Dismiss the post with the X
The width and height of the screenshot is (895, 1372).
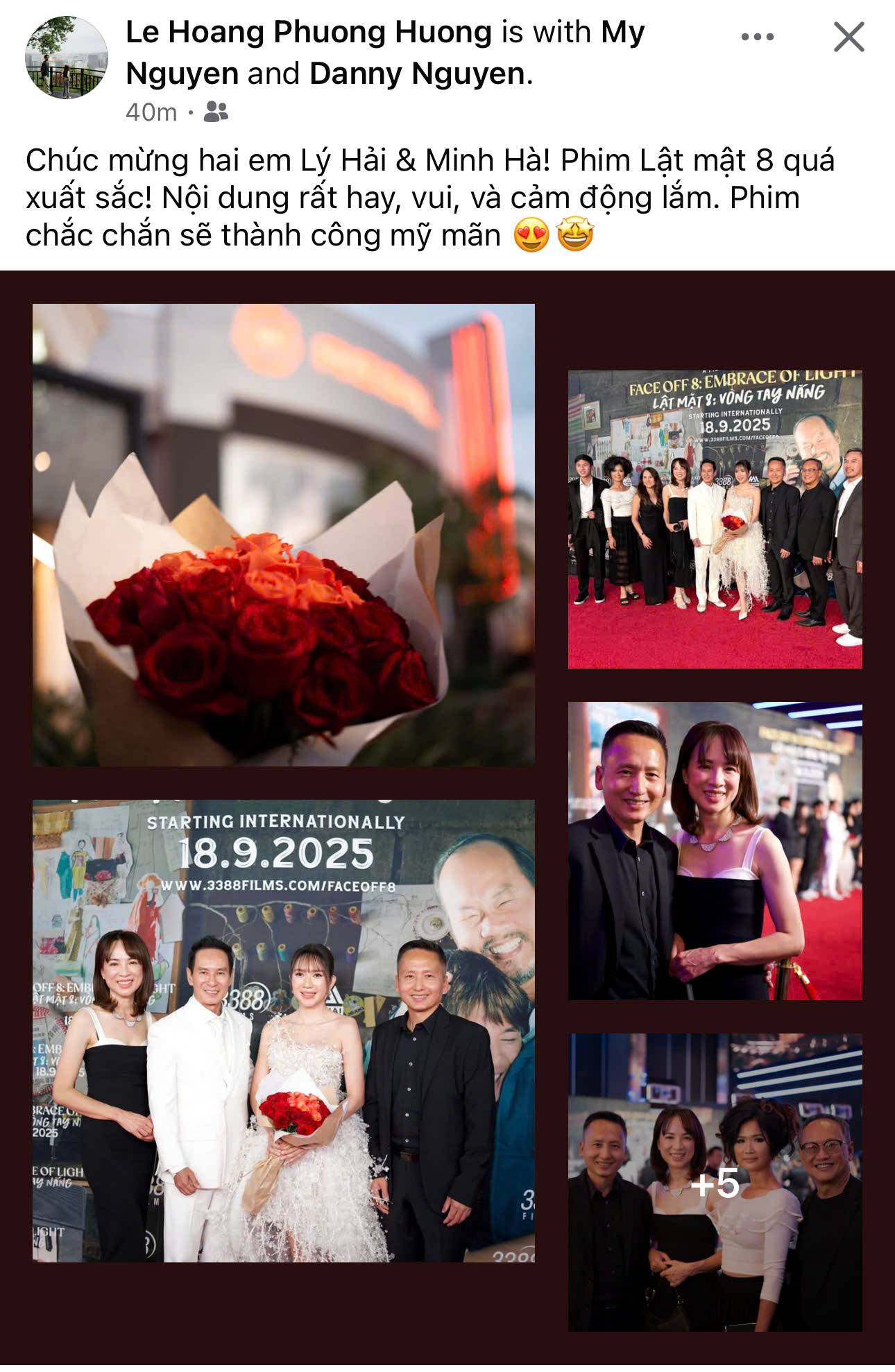(x=849, y=37)
